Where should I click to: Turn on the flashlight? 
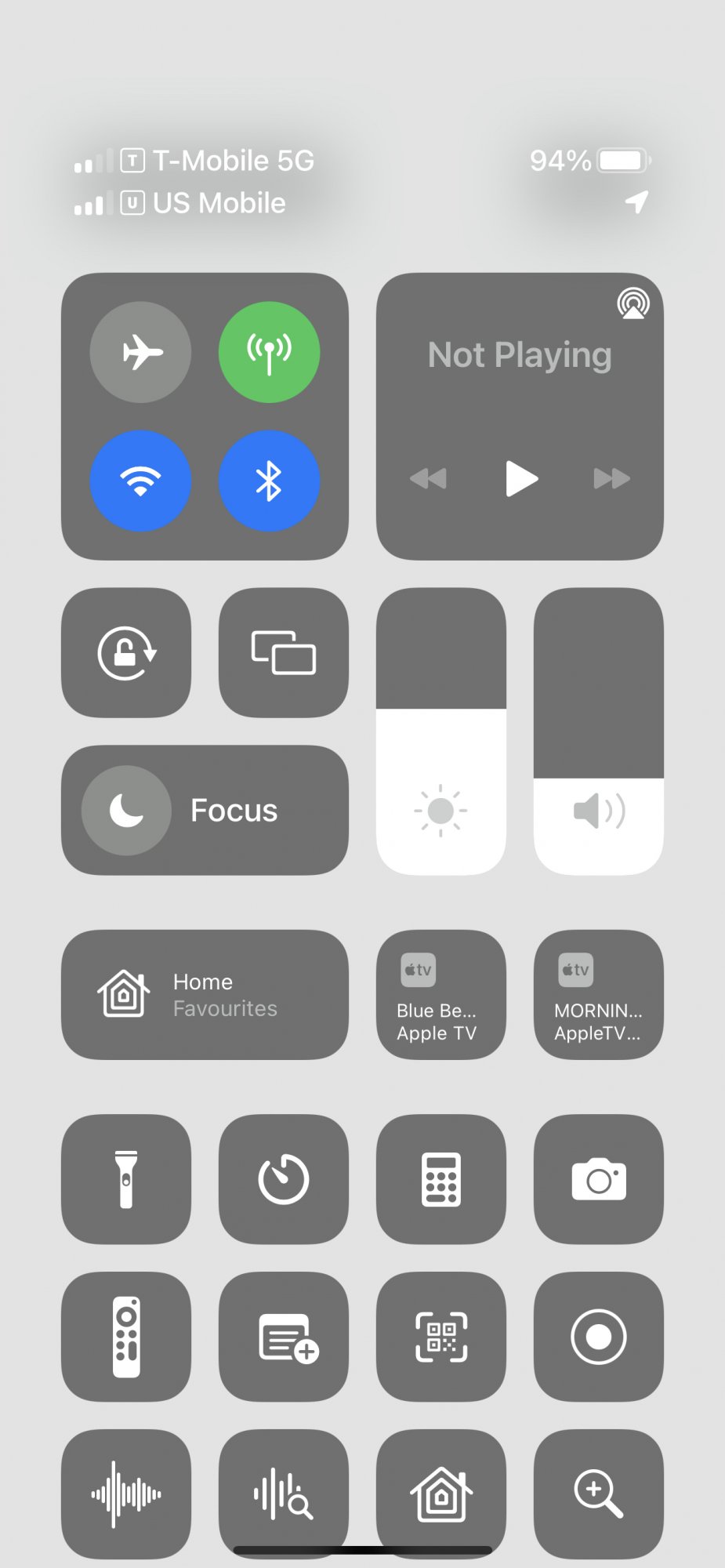pyautogui.click(x=126, y=1179)
